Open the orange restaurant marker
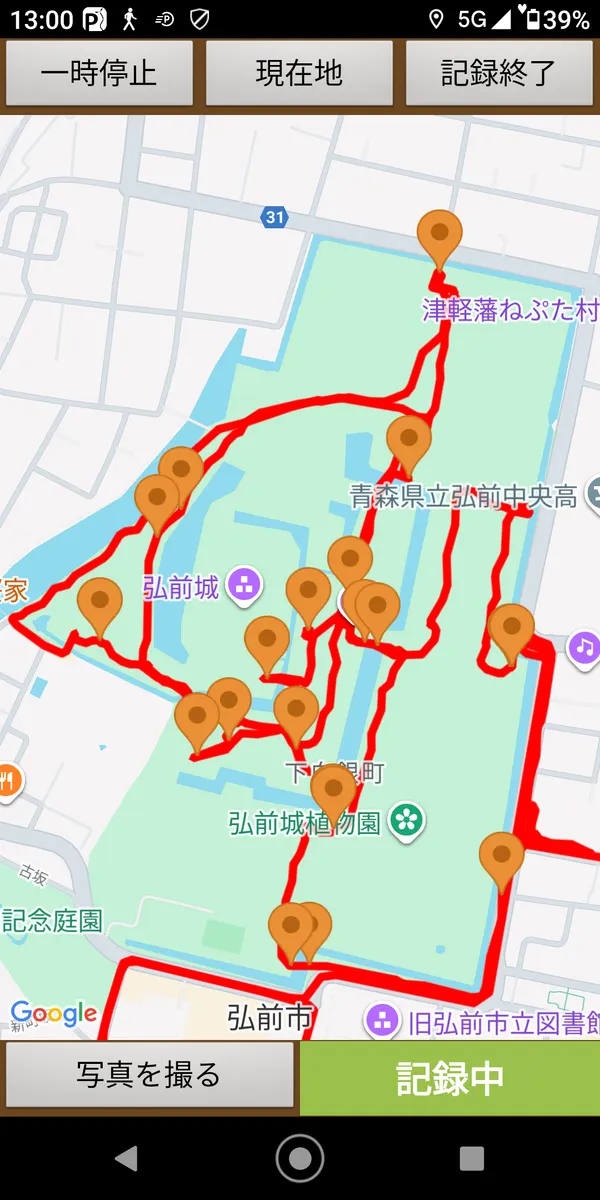The width and height of the screenshot is (600, 1200). point(8,782)
